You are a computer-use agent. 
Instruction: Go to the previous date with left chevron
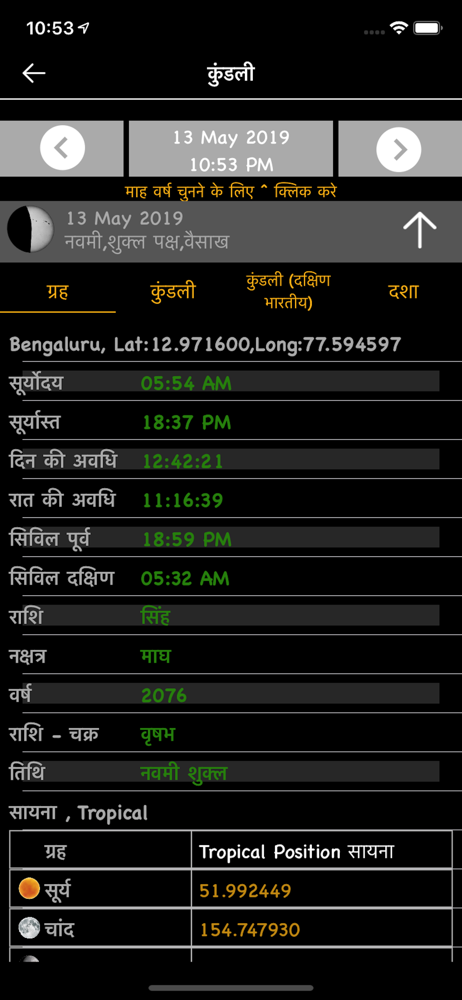[62, 149]
